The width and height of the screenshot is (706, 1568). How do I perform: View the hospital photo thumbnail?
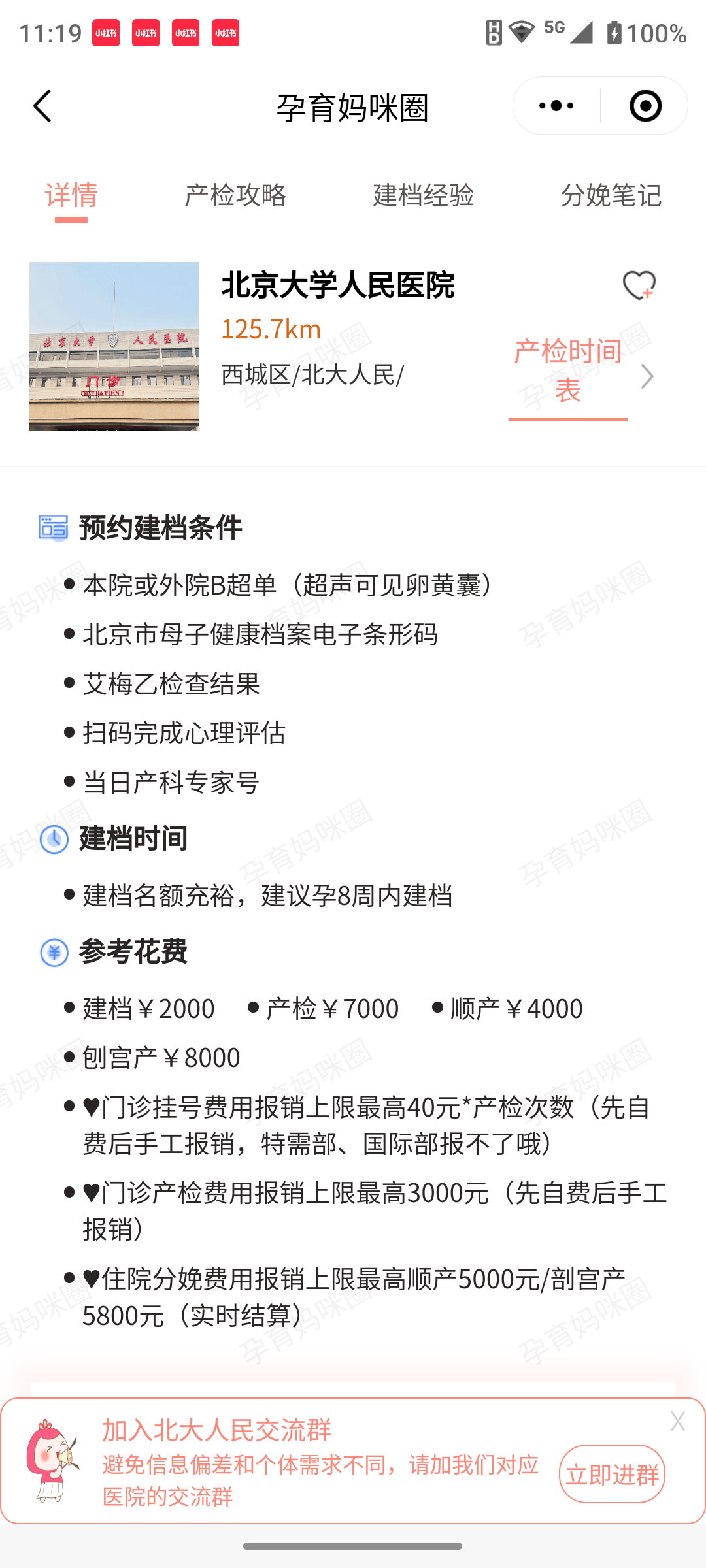point(114,346)
